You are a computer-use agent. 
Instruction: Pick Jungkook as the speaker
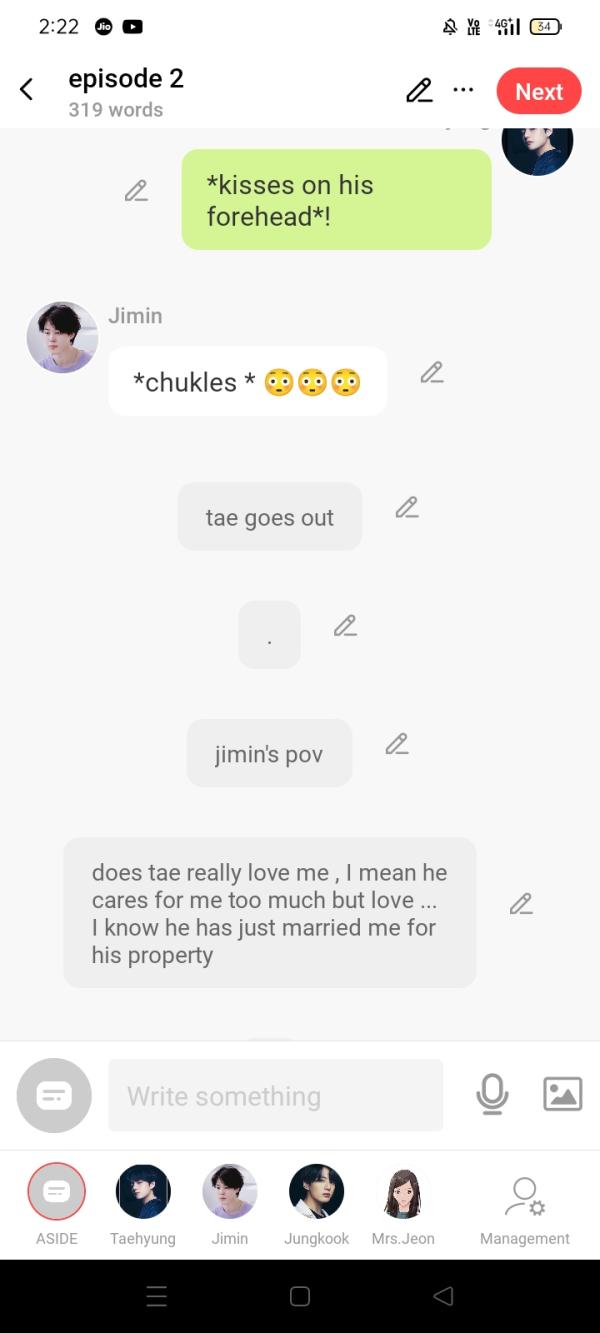click(x=316, y=1192)
